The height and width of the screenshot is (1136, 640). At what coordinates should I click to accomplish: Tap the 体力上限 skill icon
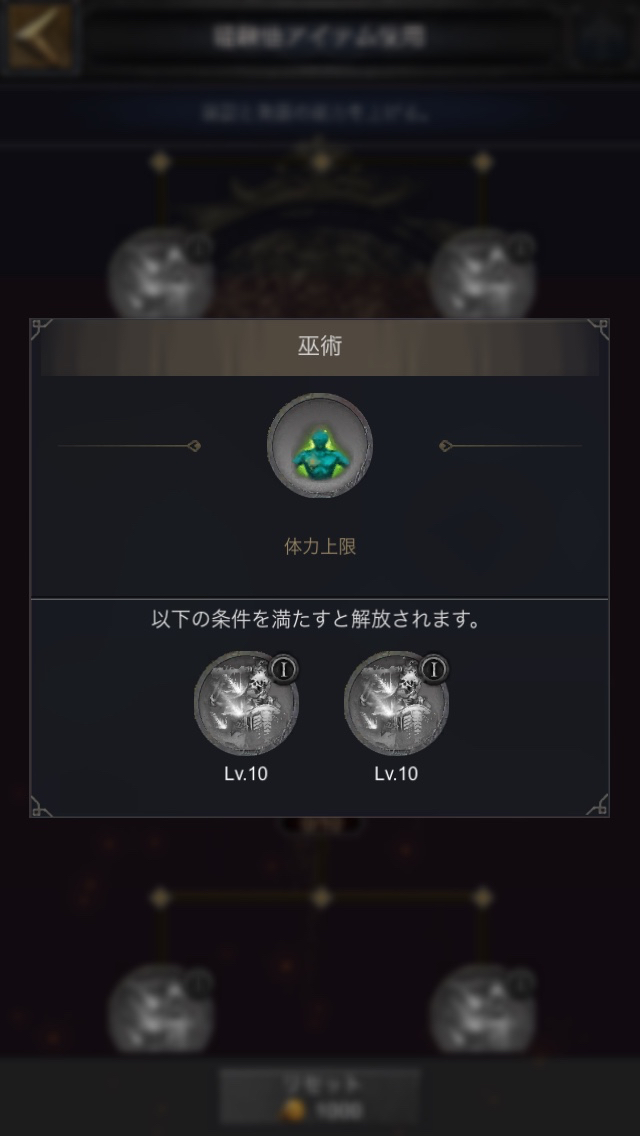pyautogui.click(x=320, y=447)
